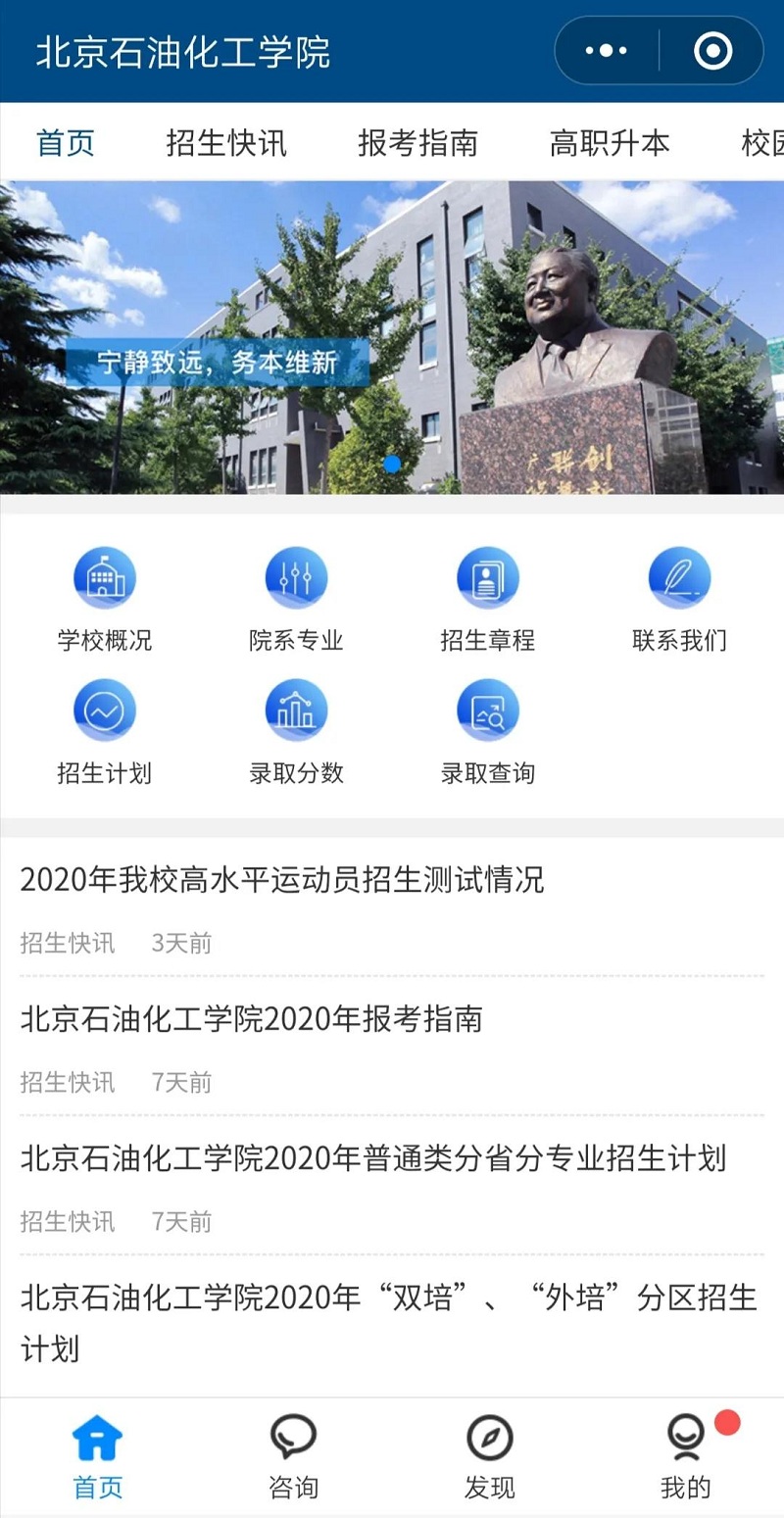Open 联系我们
Screen dimensions: 784x1518
click(679, 600)
